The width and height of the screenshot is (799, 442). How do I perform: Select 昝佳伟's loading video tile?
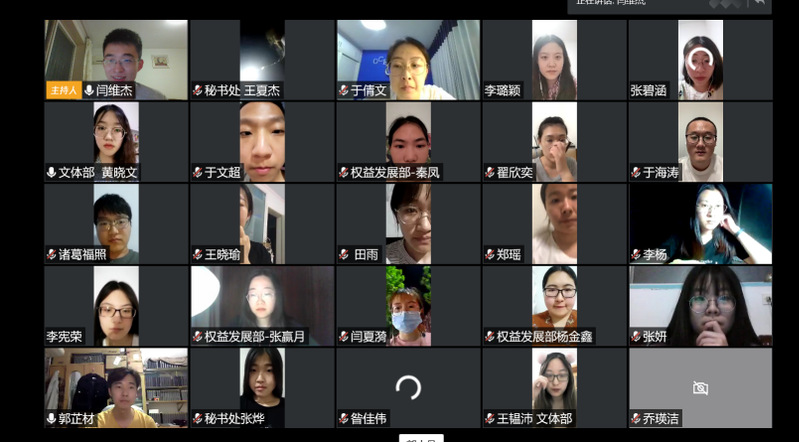408,387
